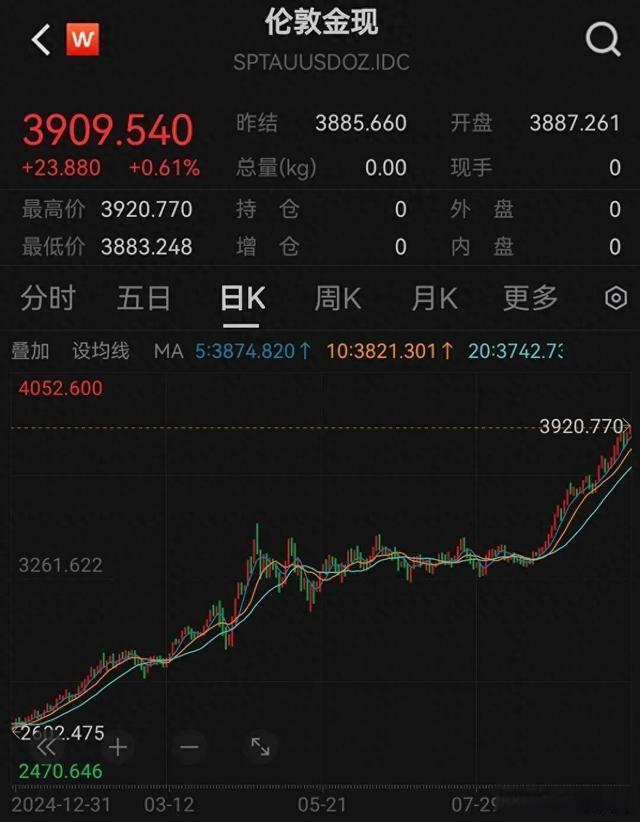Switch to the 五日 chart tab
Screen dimensions: 640x822
(144, 298)
